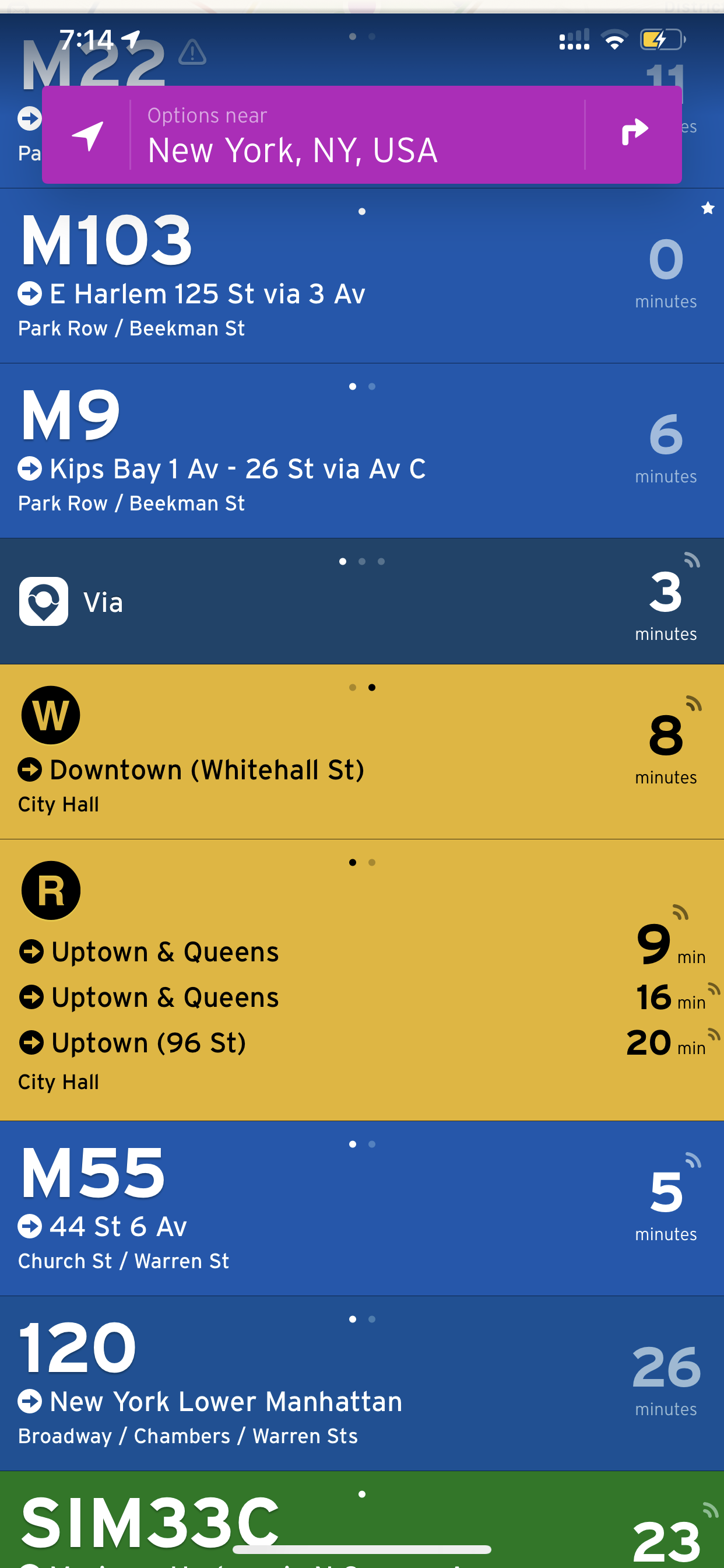Open the Via ride option
The width and height of the screenshot is (724, 1568).
(x=362, y=601)
